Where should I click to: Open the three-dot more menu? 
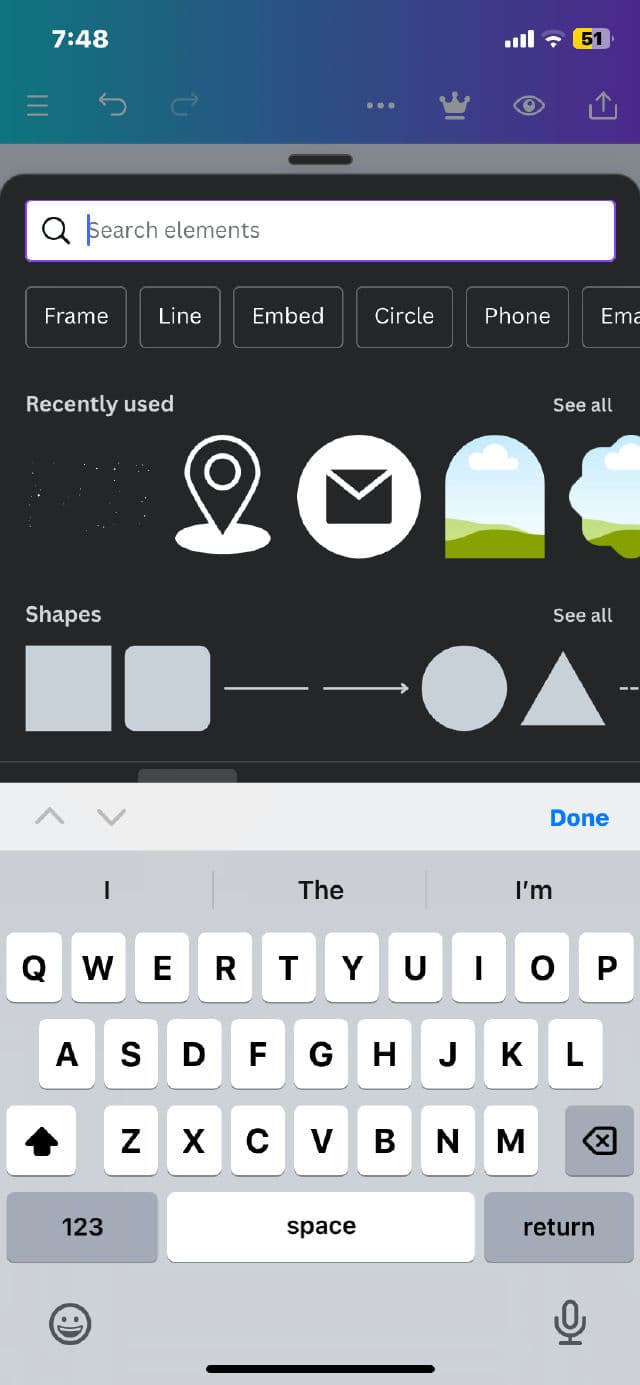tap(381, 105)
